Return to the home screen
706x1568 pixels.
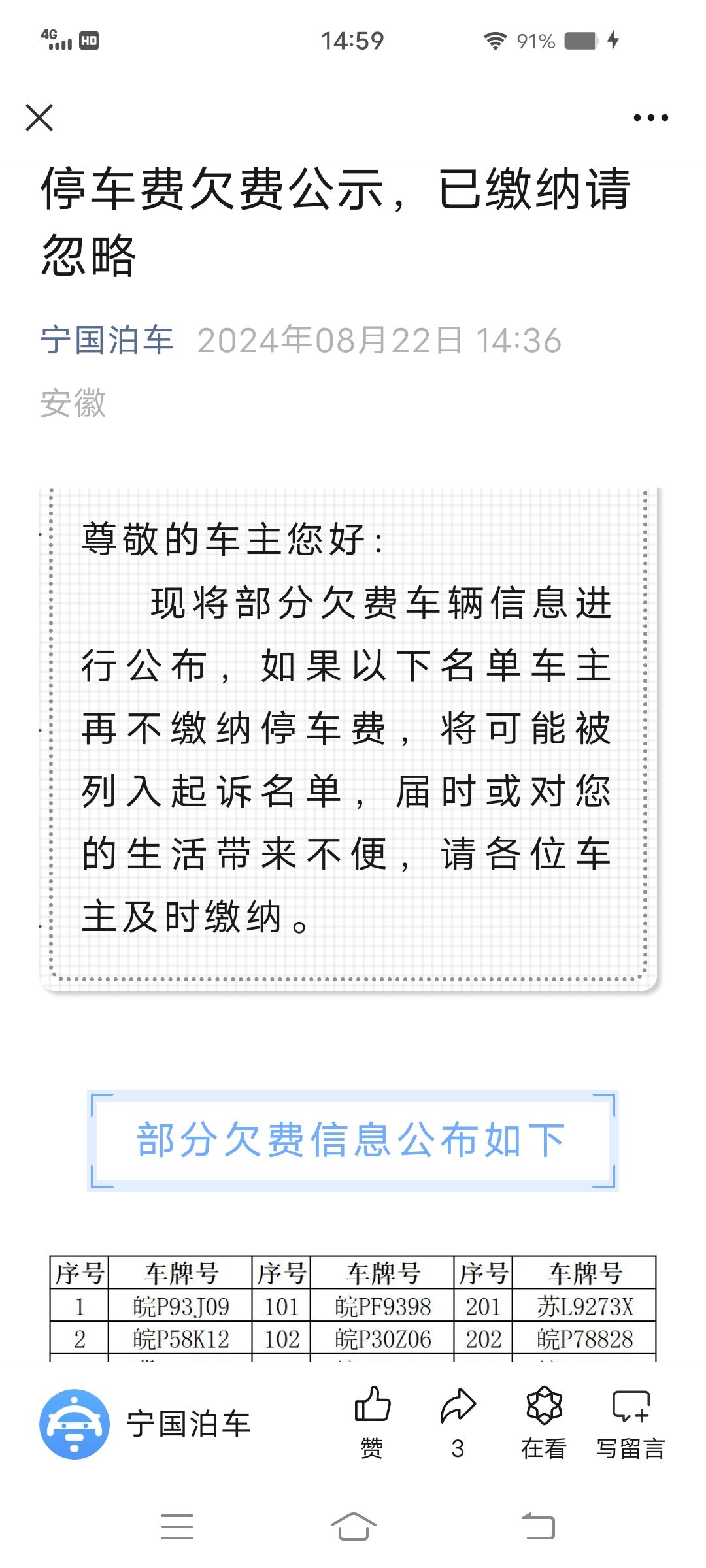(x=353, y=1527)
